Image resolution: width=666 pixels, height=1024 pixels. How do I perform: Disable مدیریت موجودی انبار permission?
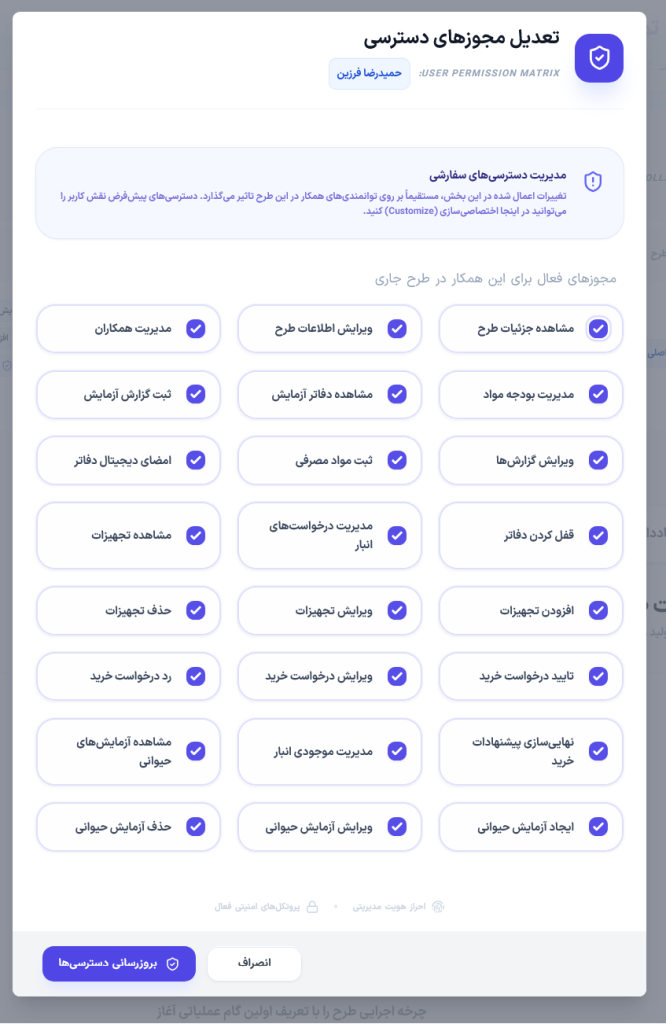[397, 751]
